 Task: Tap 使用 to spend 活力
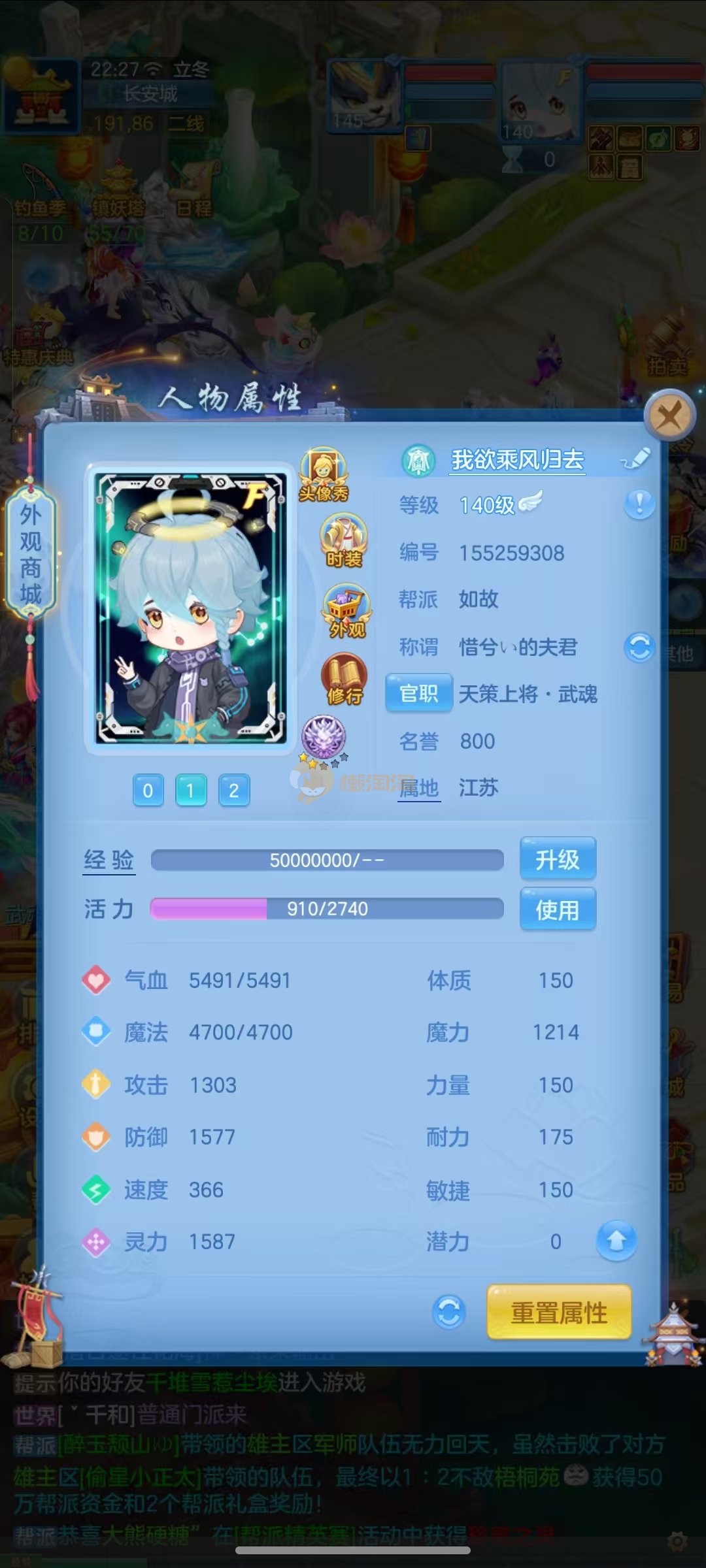tap(558, 909)
